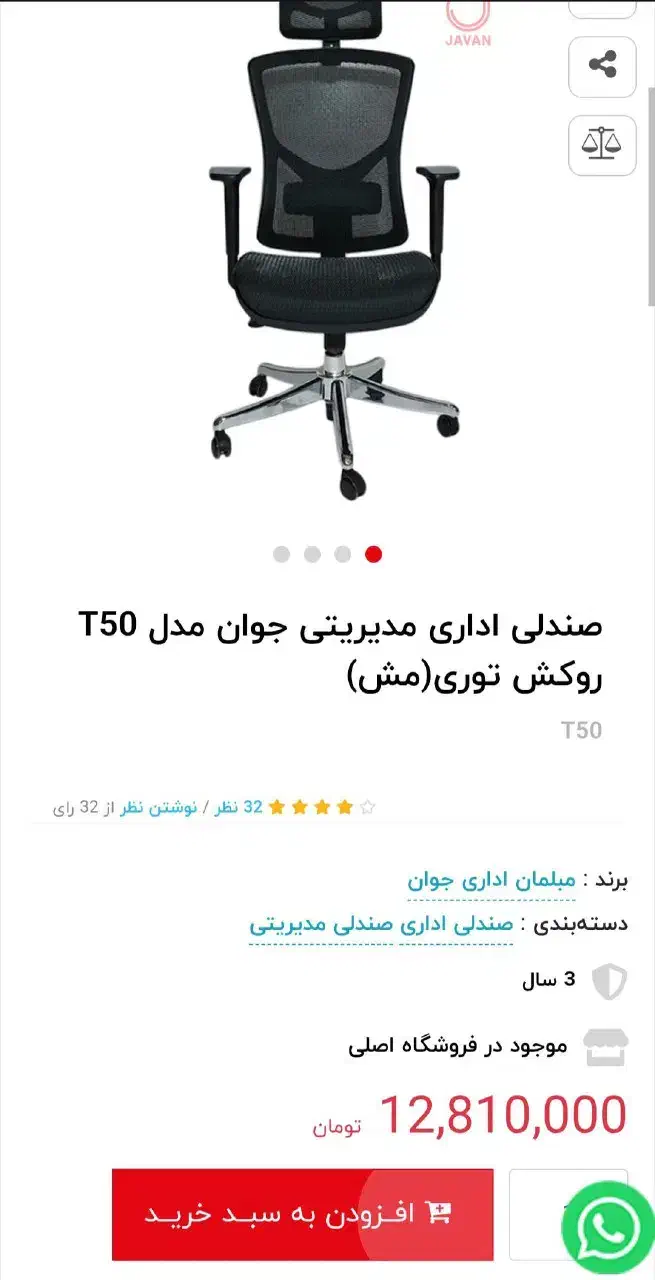Open category صندلی اداری صندلی مدیریتی
This screenshot has height=1280, width=655.
point(381,924)
